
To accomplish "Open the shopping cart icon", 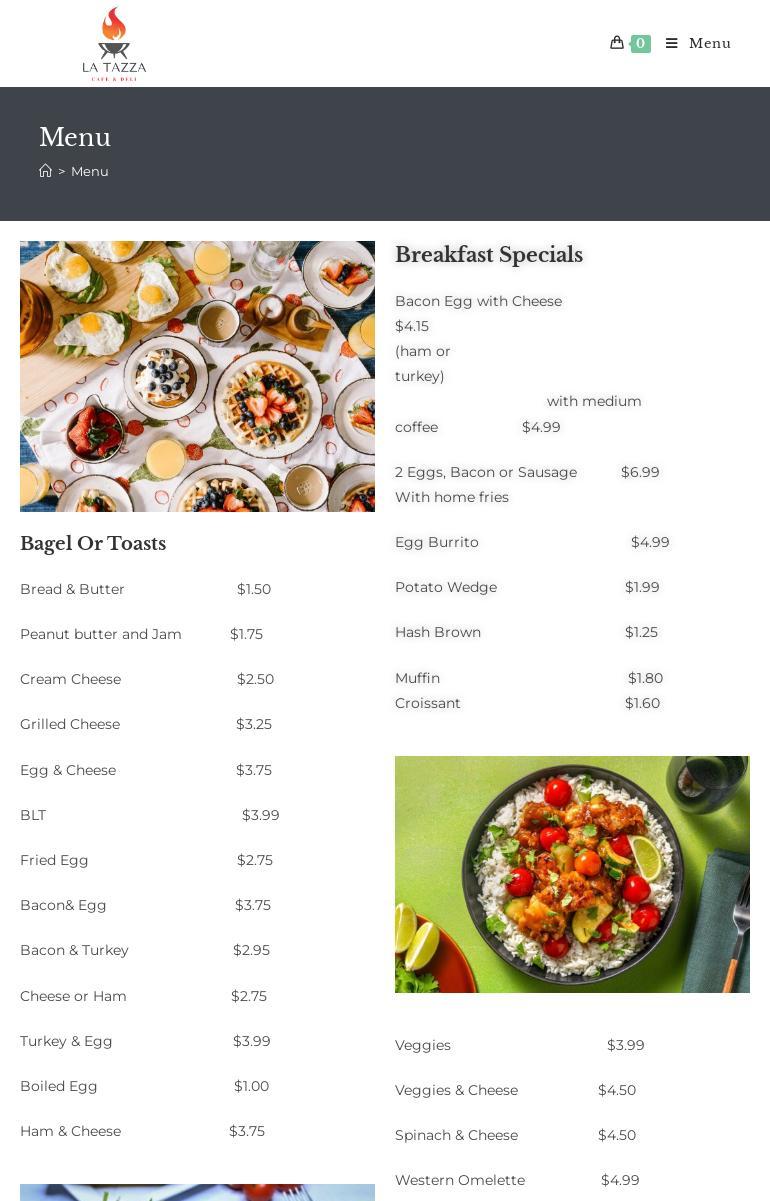I will tap(618, 43).
